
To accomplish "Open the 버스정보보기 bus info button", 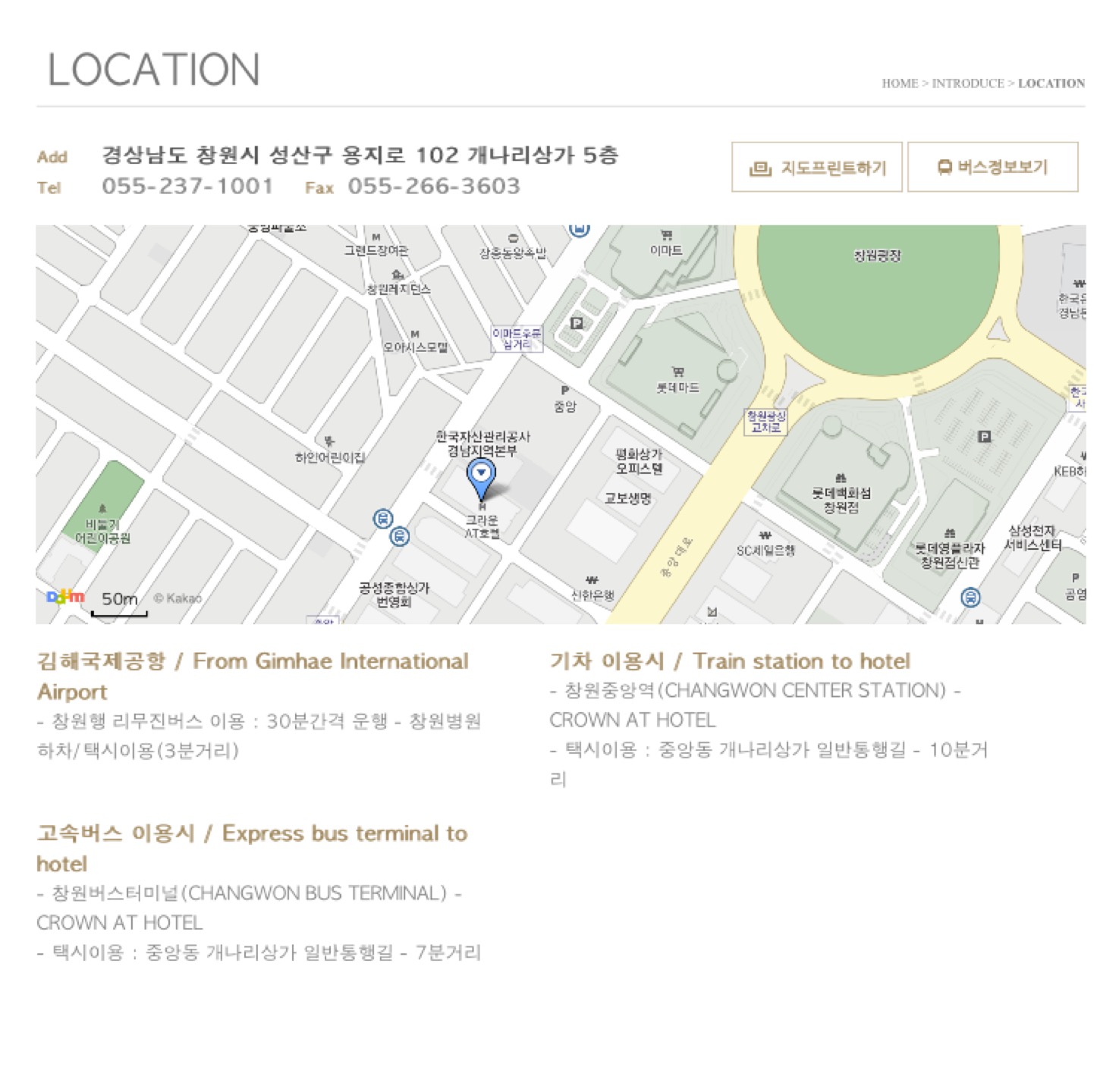I will [x=992, y=168].
